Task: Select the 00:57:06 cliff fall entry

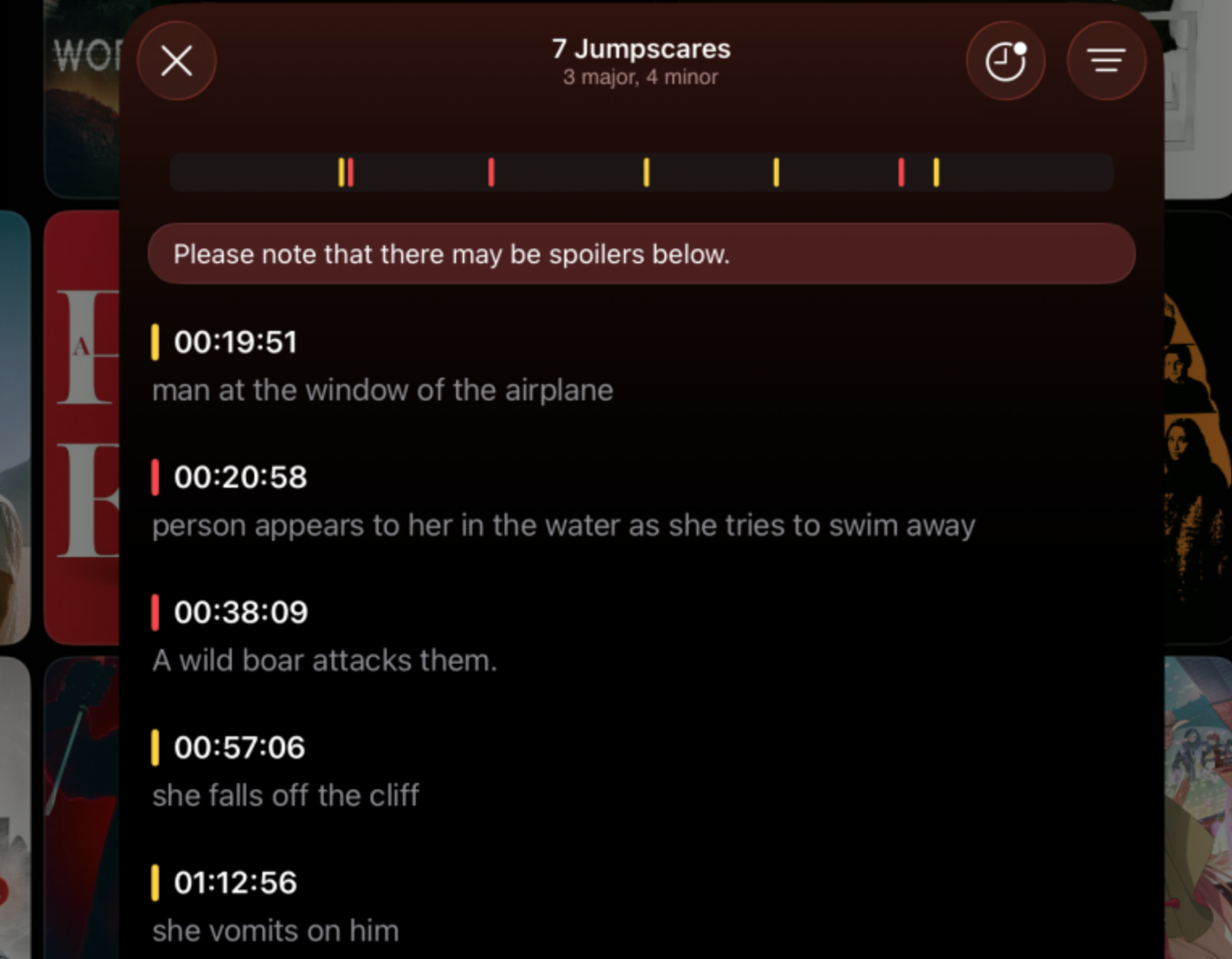Action: click(x=286, y=771)
